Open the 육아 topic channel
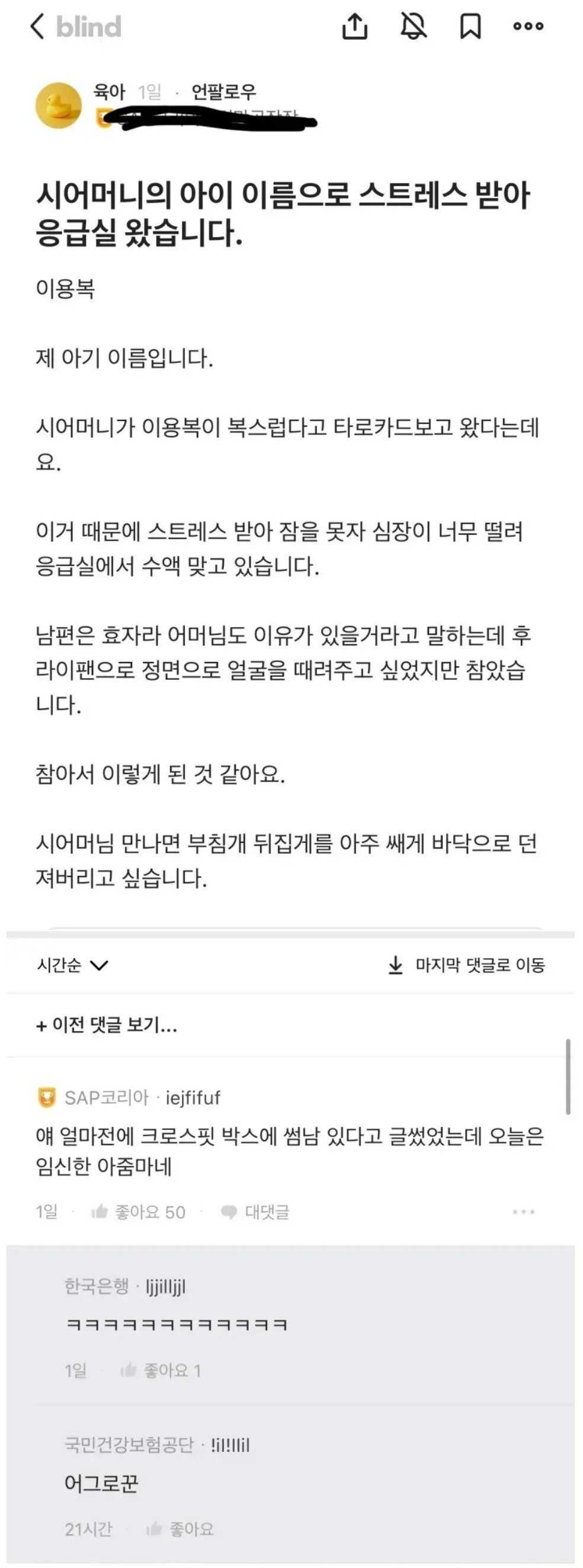 click(108, 92)
